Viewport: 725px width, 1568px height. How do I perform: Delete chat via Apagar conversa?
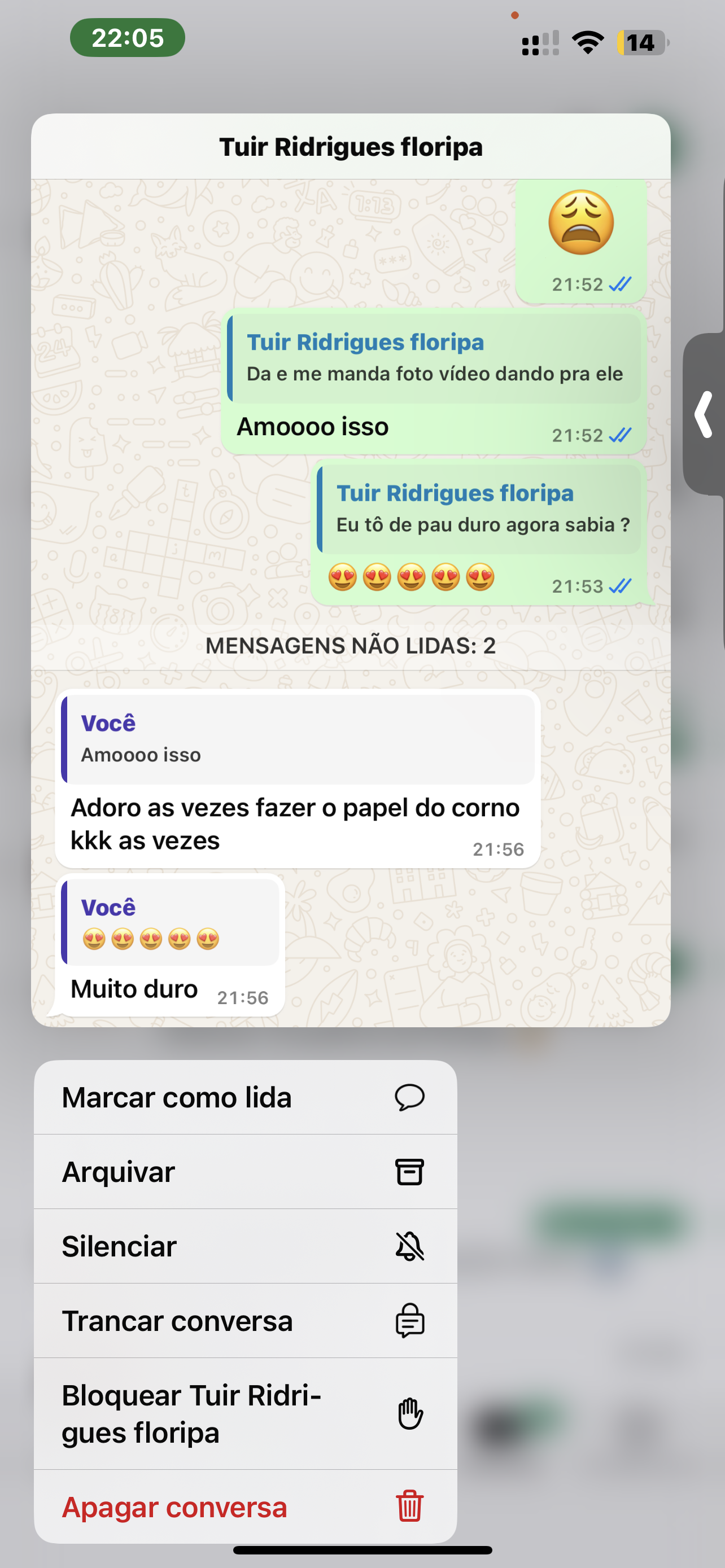[x=245, y=1507]
